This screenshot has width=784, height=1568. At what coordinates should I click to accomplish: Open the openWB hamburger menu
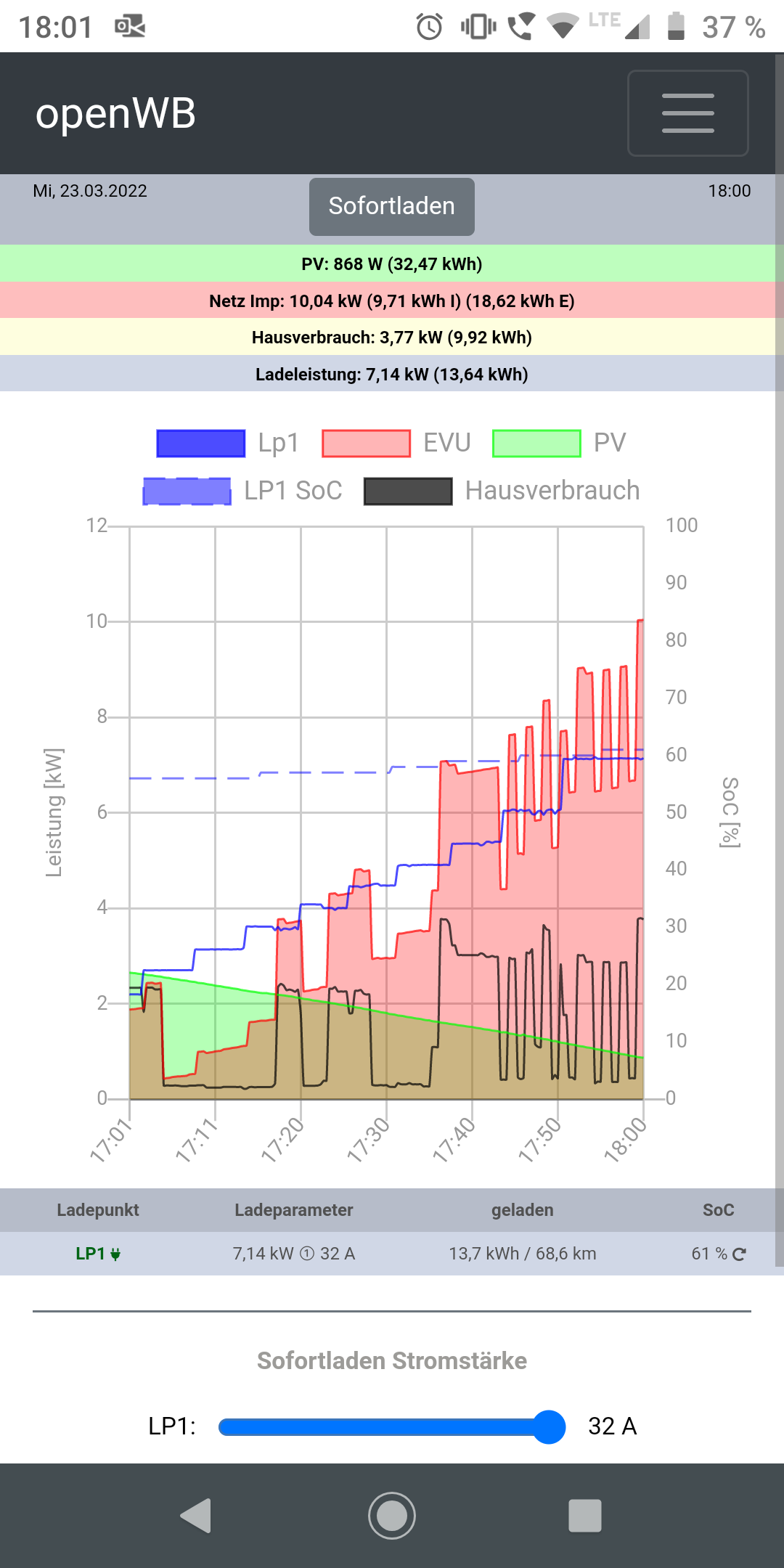tap(687, 113)
